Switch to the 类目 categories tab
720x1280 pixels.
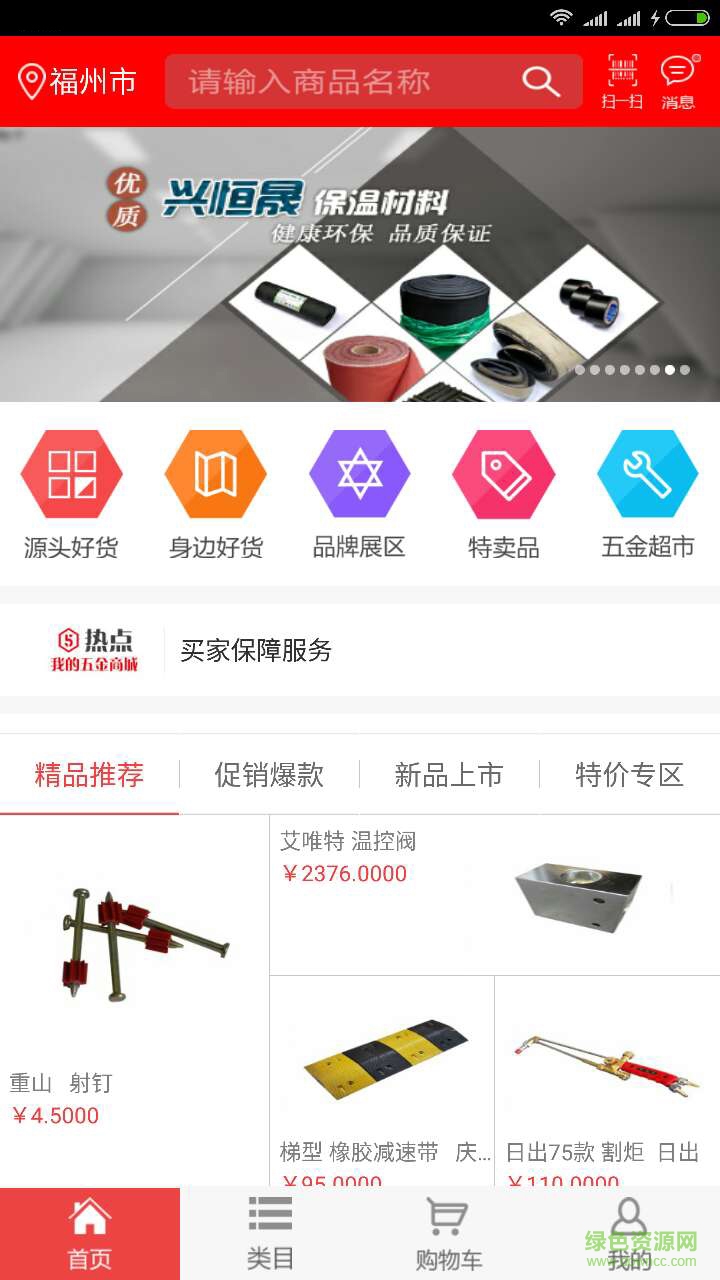pyautogui.click(x=268, y=1230)
